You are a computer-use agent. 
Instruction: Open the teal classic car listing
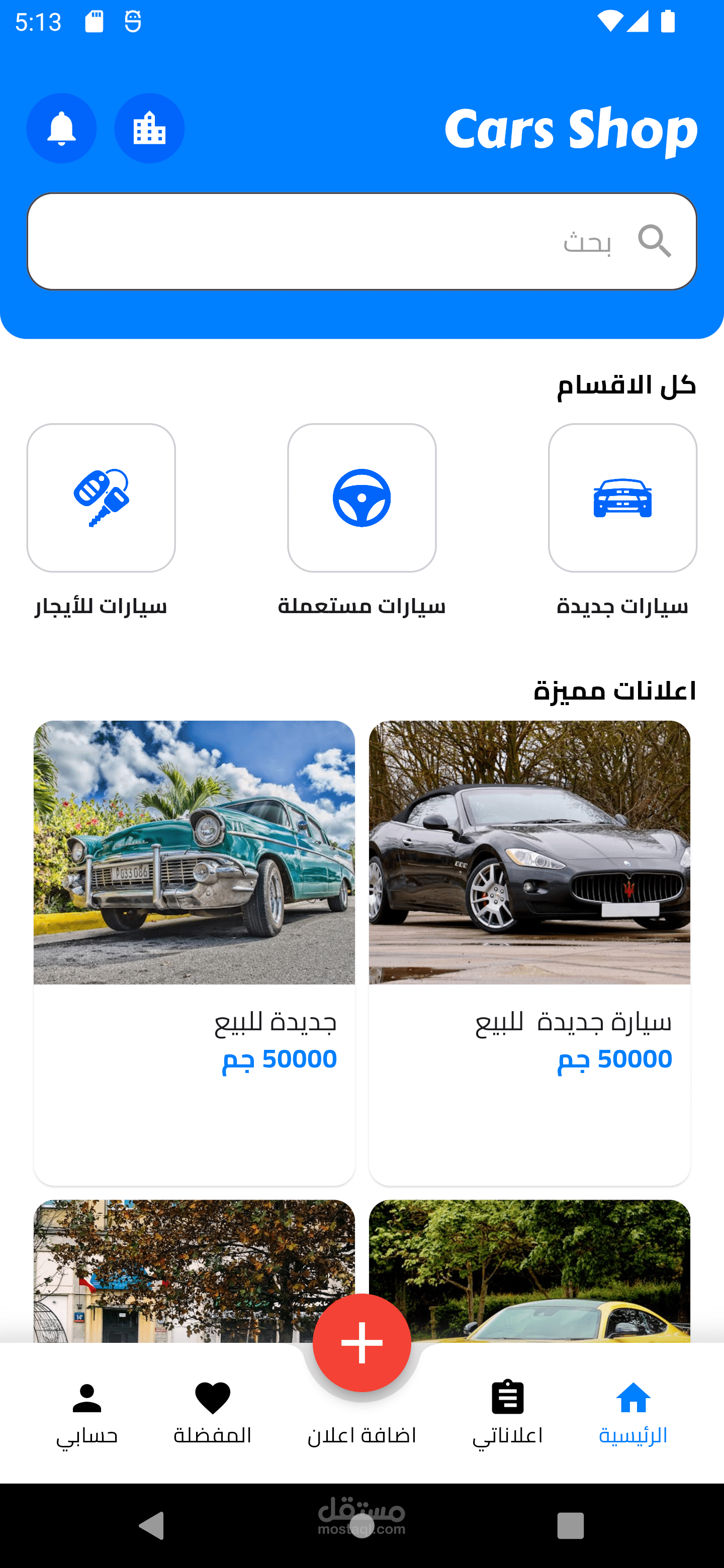tap(194, 952)
